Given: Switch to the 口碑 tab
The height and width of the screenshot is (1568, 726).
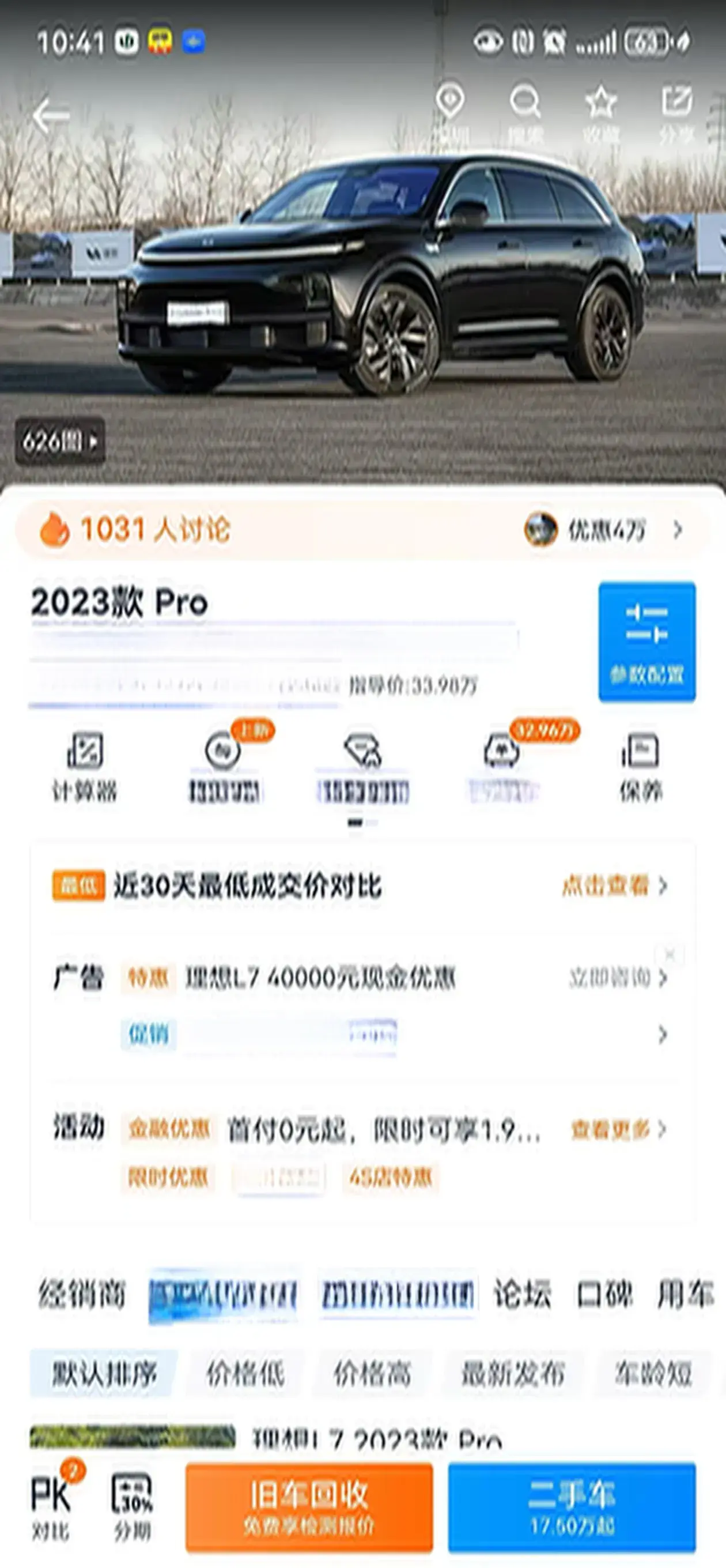Looking at the screenshot, I should [x=604, y=1294].
